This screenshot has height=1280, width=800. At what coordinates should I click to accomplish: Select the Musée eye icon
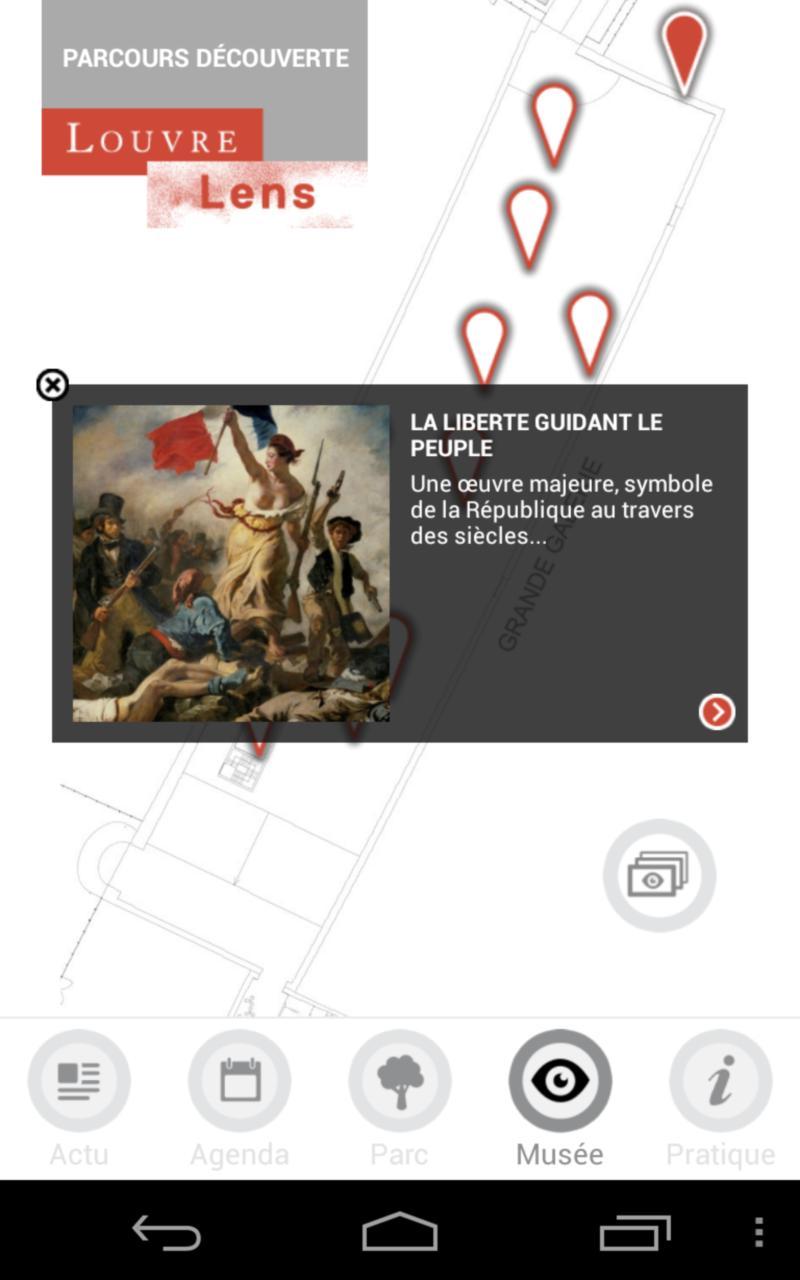coord(559,1082)
